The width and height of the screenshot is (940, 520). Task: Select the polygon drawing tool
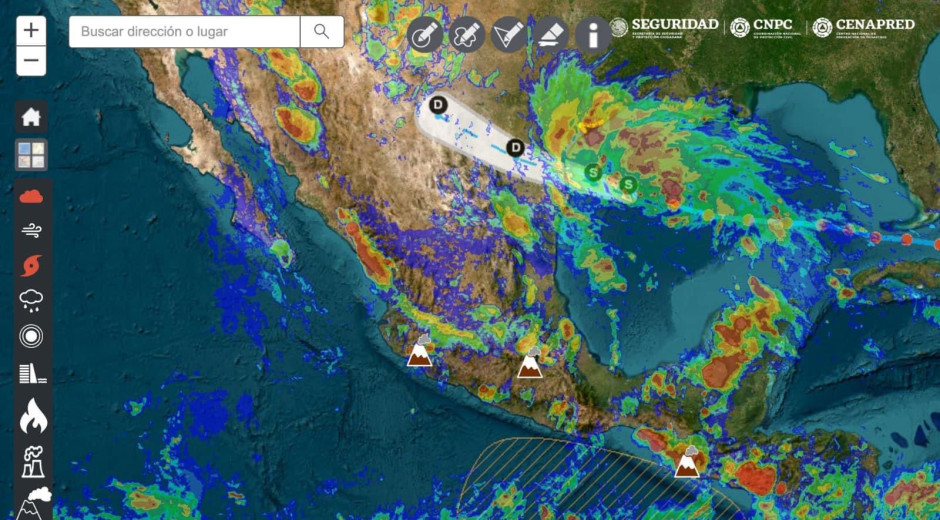pyautogui.click(x=509, y=35)
